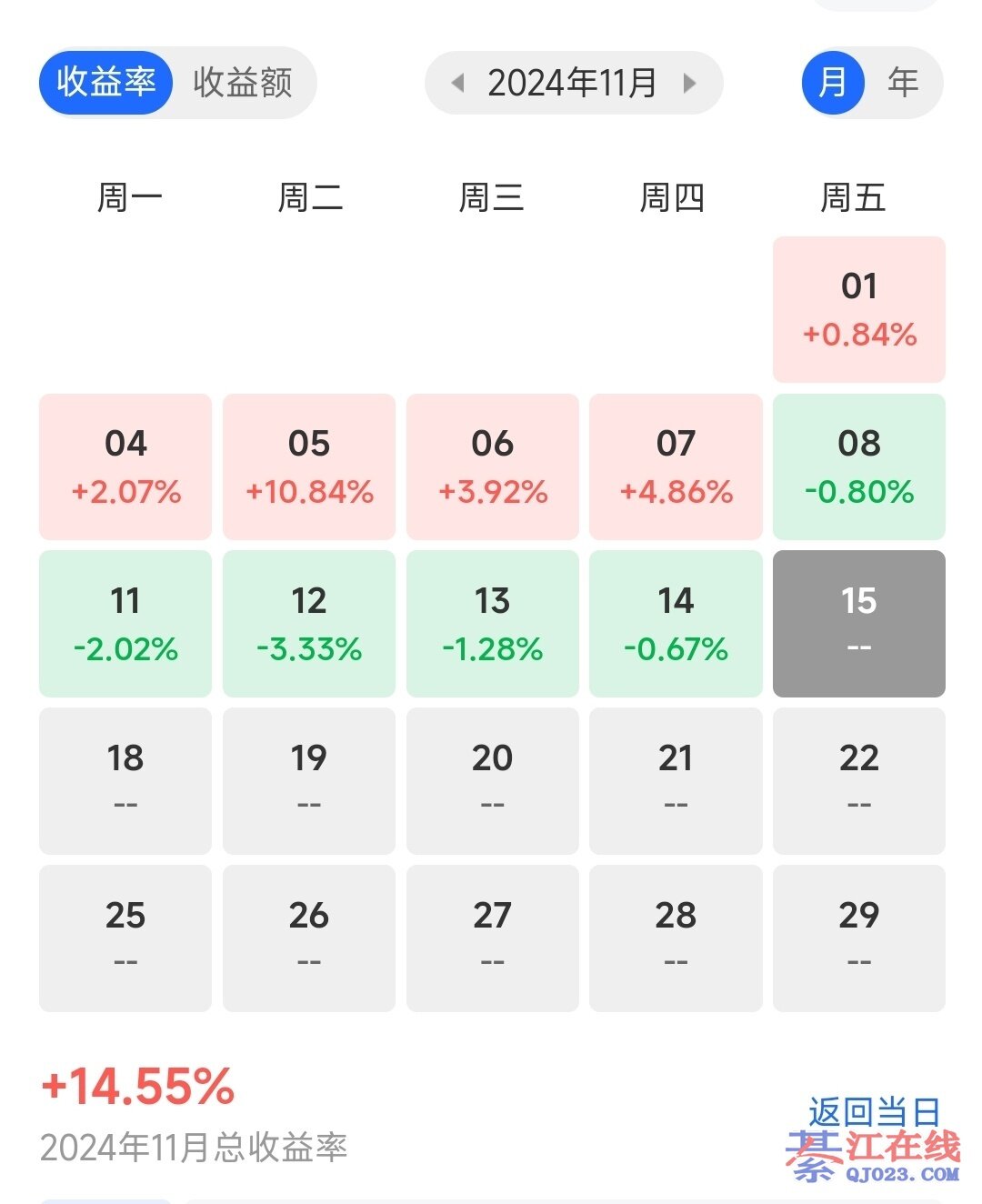Open day 05 with +10.84%
The width and height of the screenshot is (982, 1204).
308,467
